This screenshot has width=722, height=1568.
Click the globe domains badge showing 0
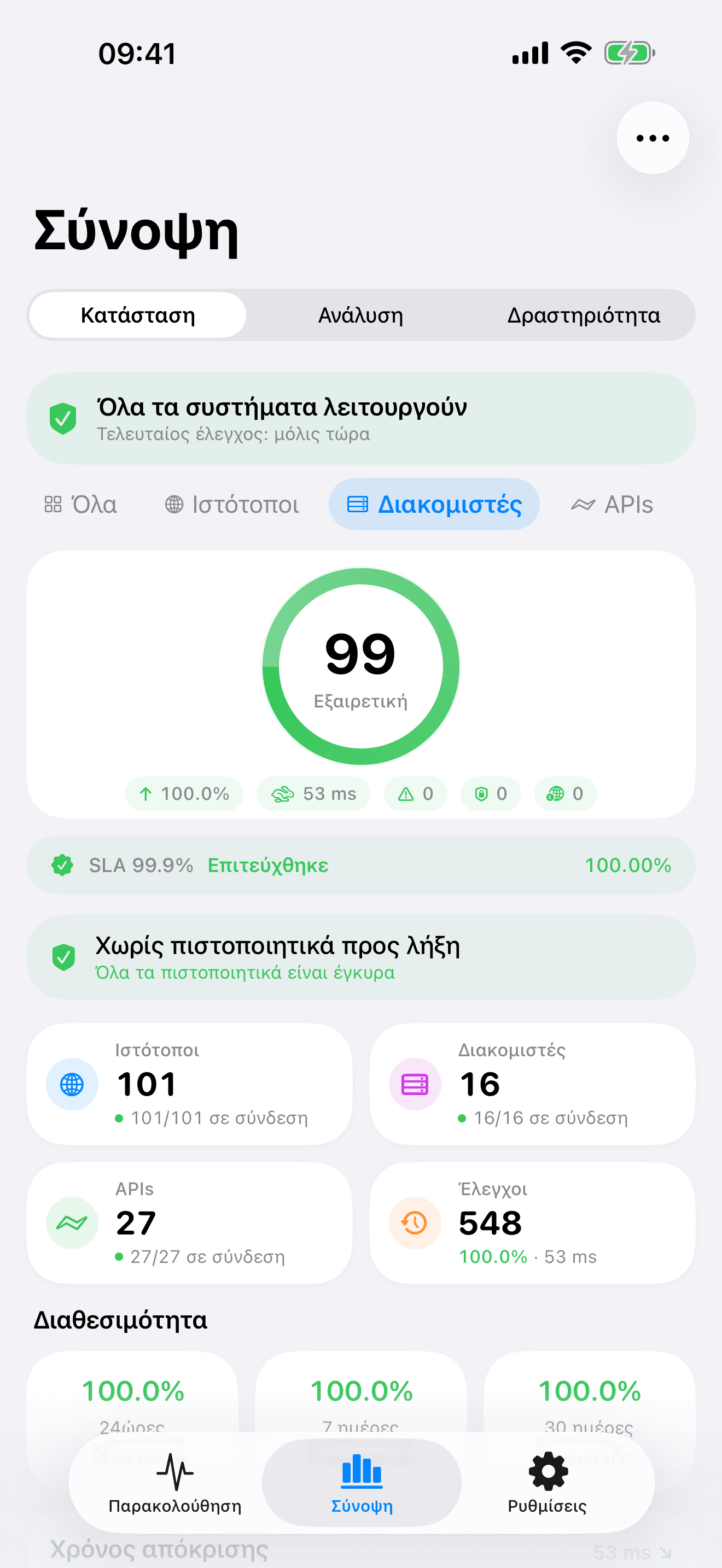(553, 793)
